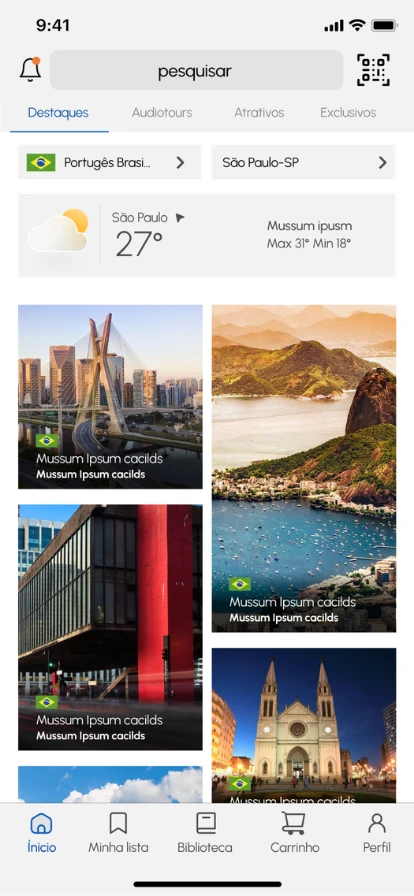Tap the pesquisar search field

[x=196, y=70]
